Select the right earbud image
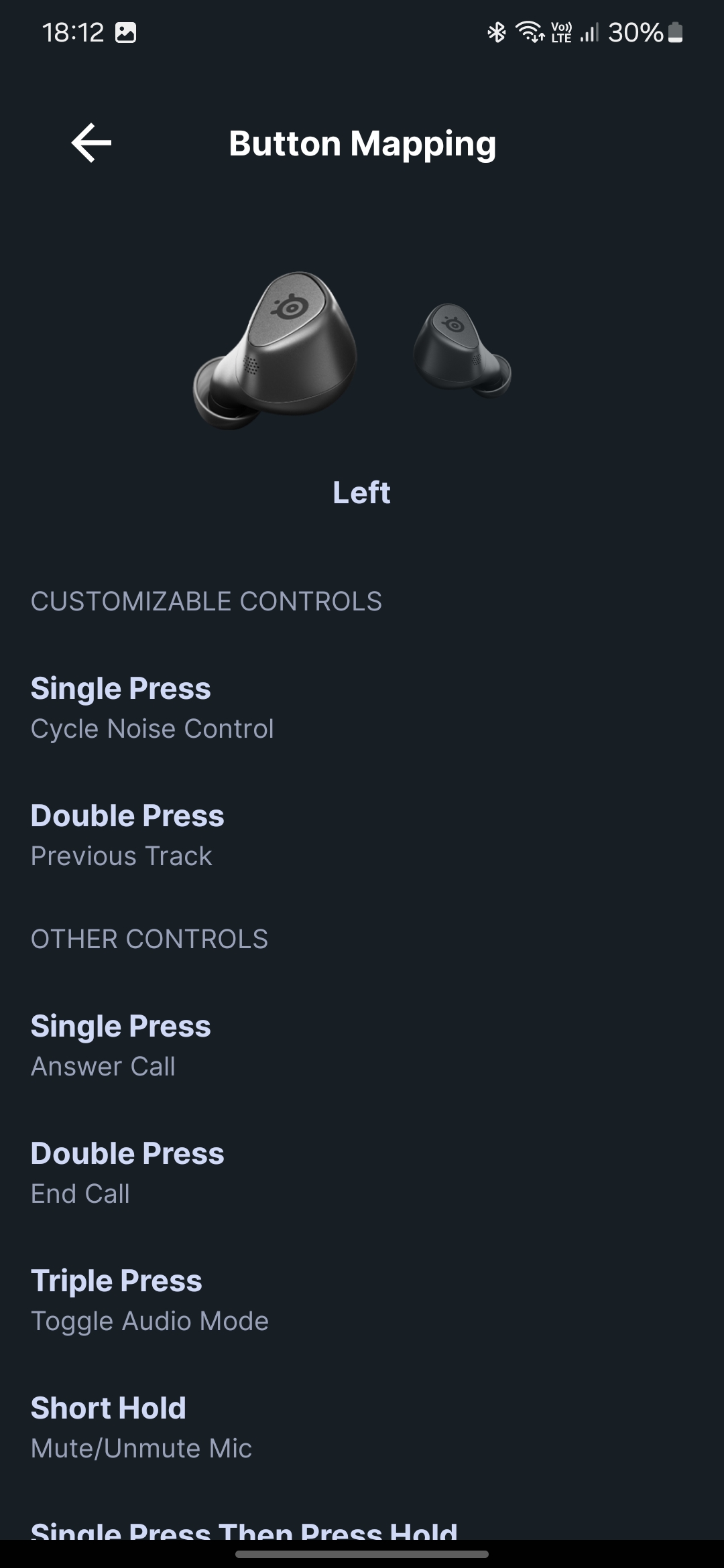The height and width of the screenshot is (1568, 724). (x=462, y=350)
